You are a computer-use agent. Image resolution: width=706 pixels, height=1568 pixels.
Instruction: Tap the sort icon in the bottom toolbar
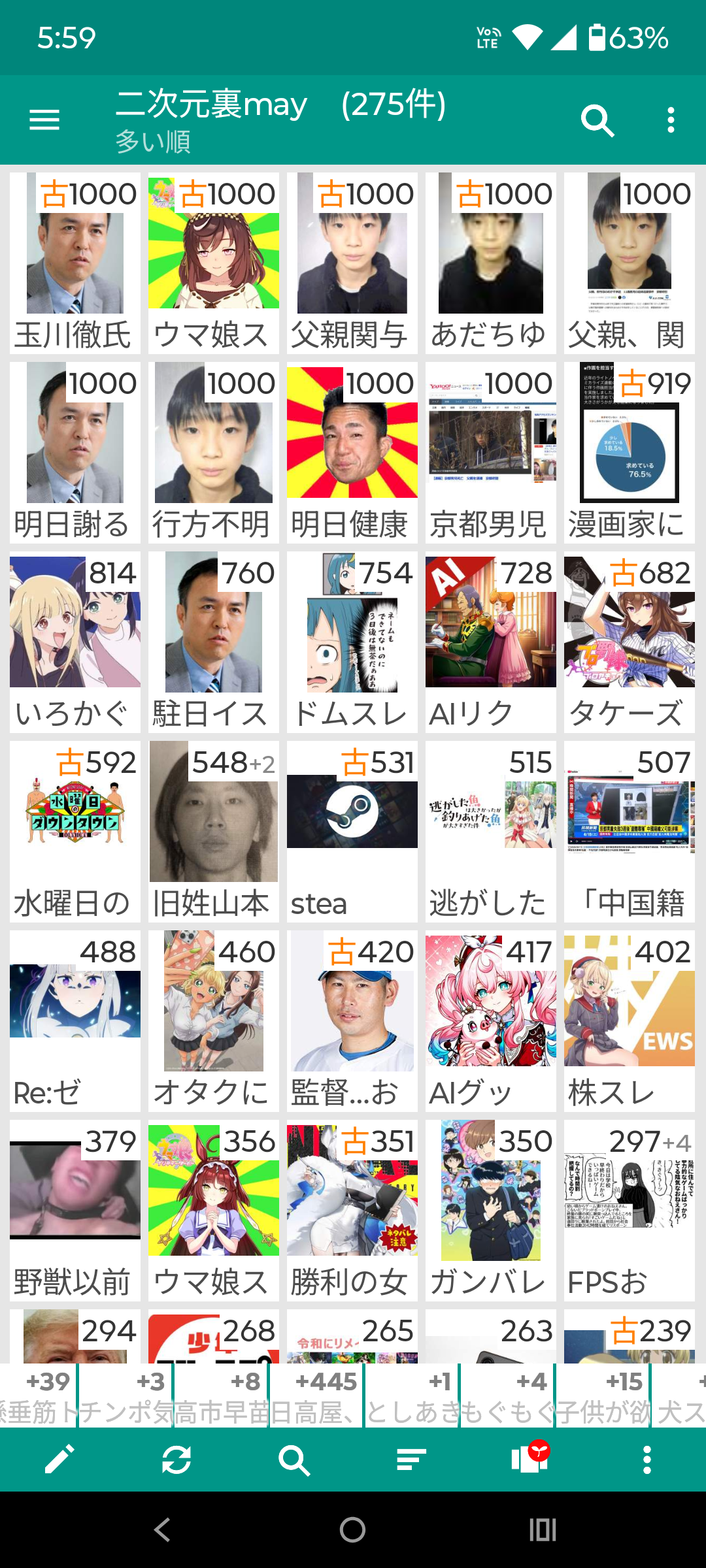click(x=412, y=1460)
